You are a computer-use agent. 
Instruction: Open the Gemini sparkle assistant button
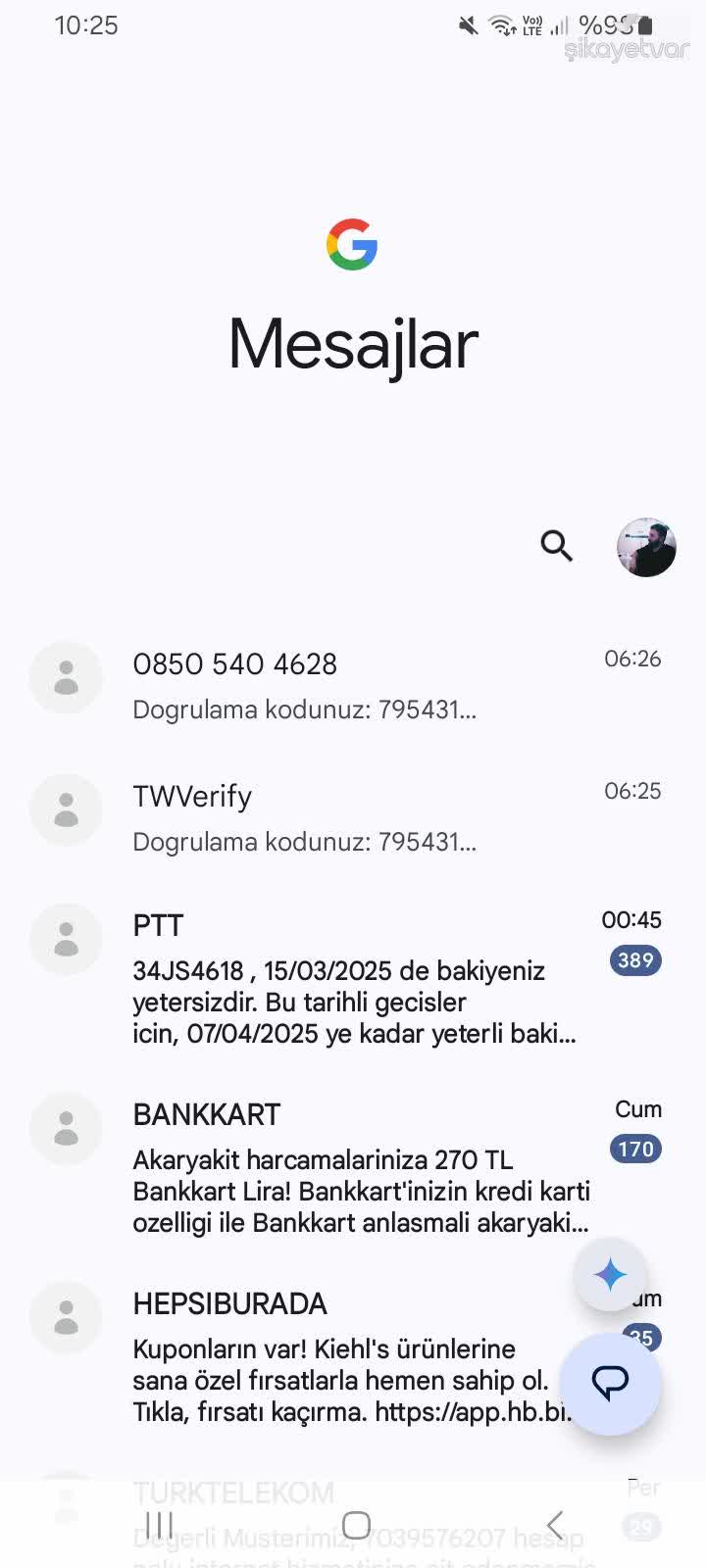pos(610,1275)
